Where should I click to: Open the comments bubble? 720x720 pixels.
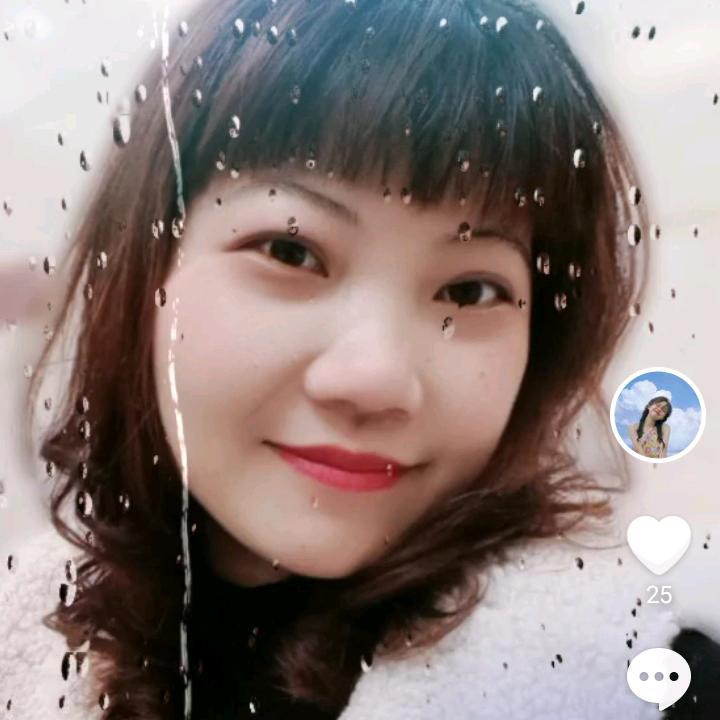tap(658, 677)
